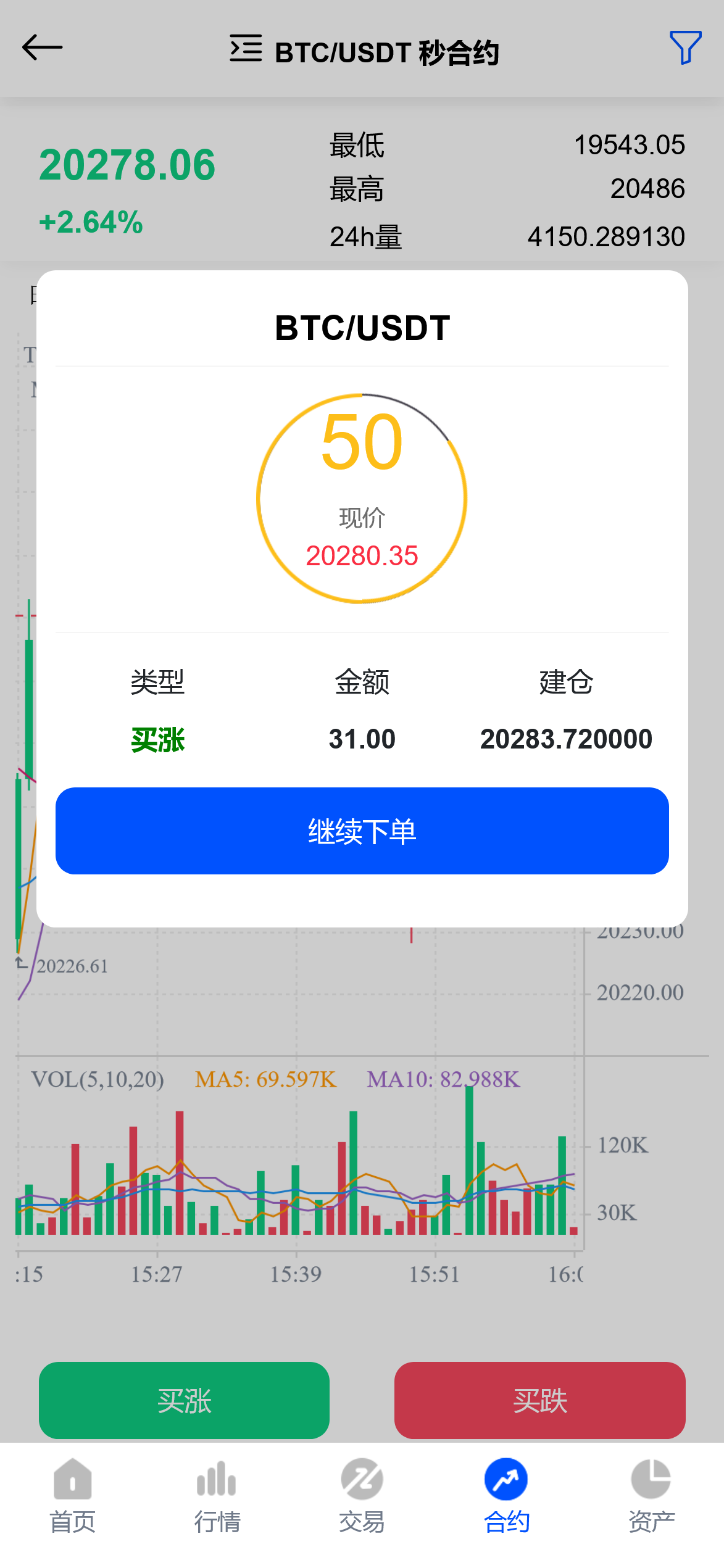Tap the back arrow icon
The width and height of the screenshot is (724, 1568).
(43, 47)
